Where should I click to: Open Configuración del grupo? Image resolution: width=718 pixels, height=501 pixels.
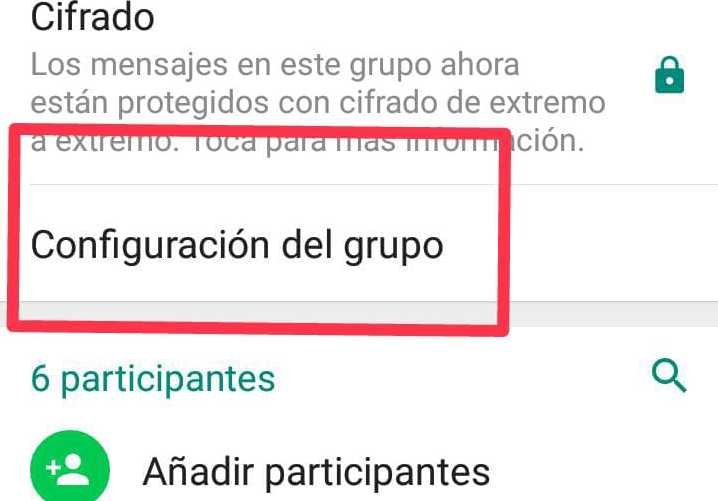coord(237,244)
